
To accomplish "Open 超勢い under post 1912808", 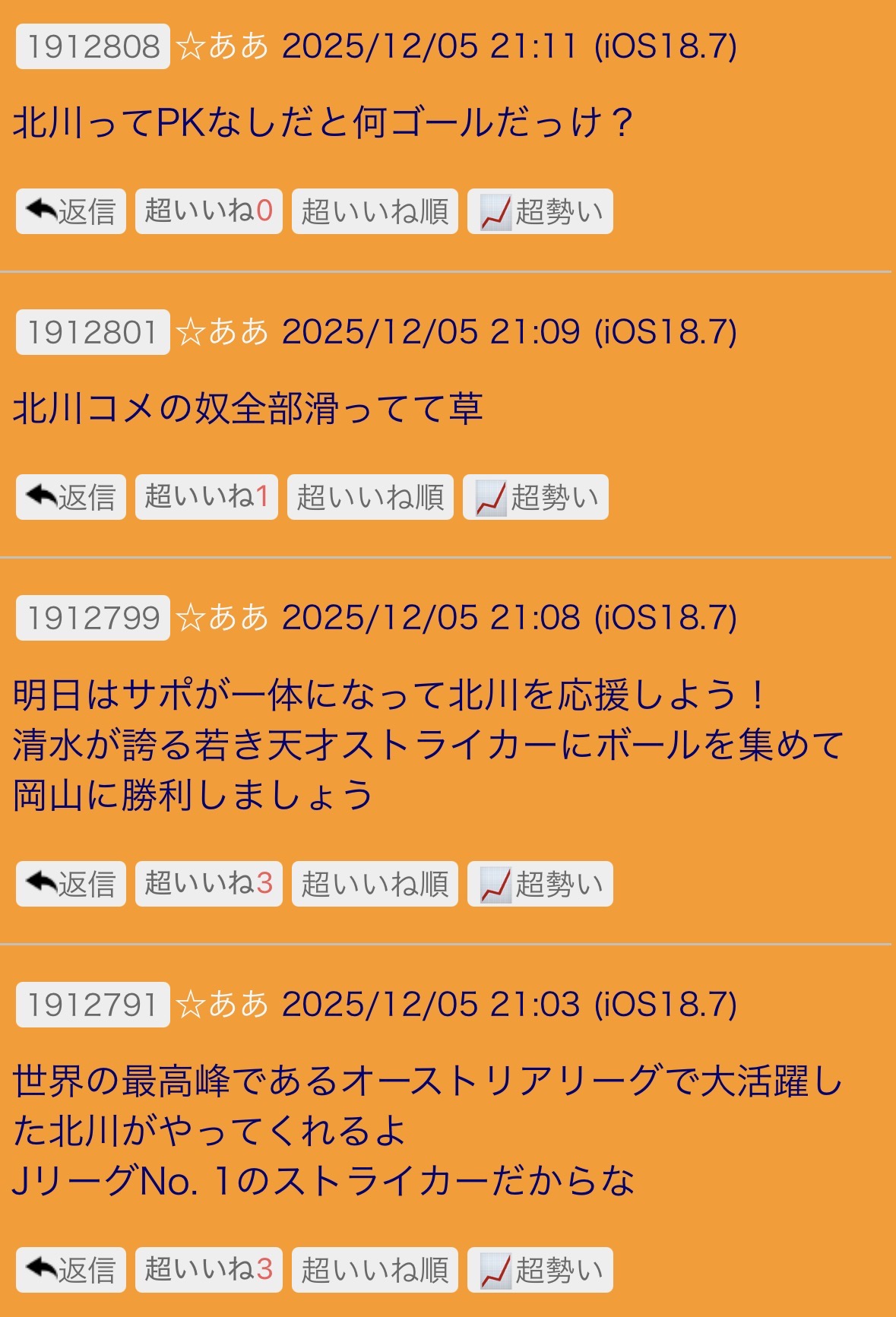I will pyautogui.click(x=540, y=211).
